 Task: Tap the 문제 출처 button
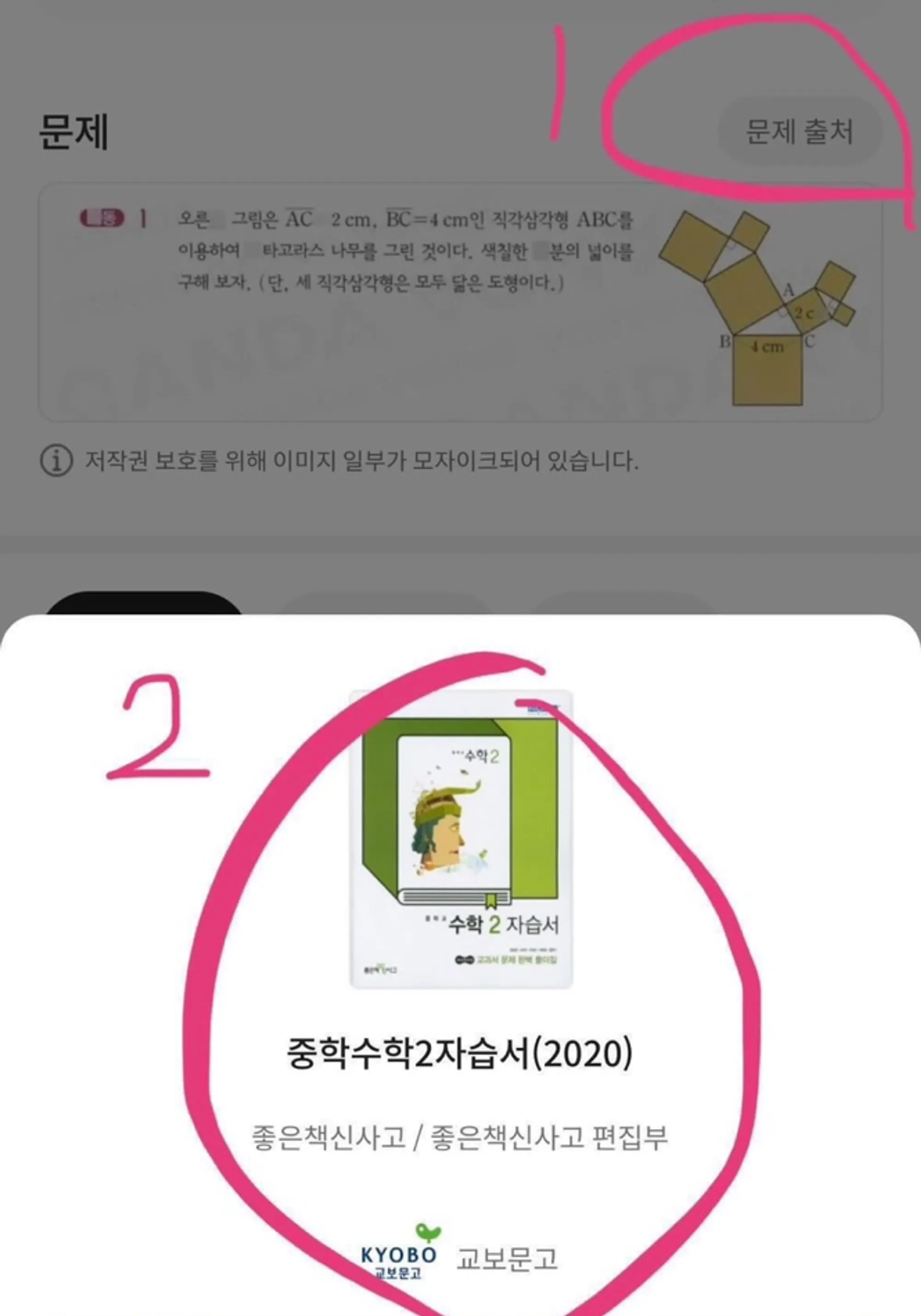pos(799,132)
